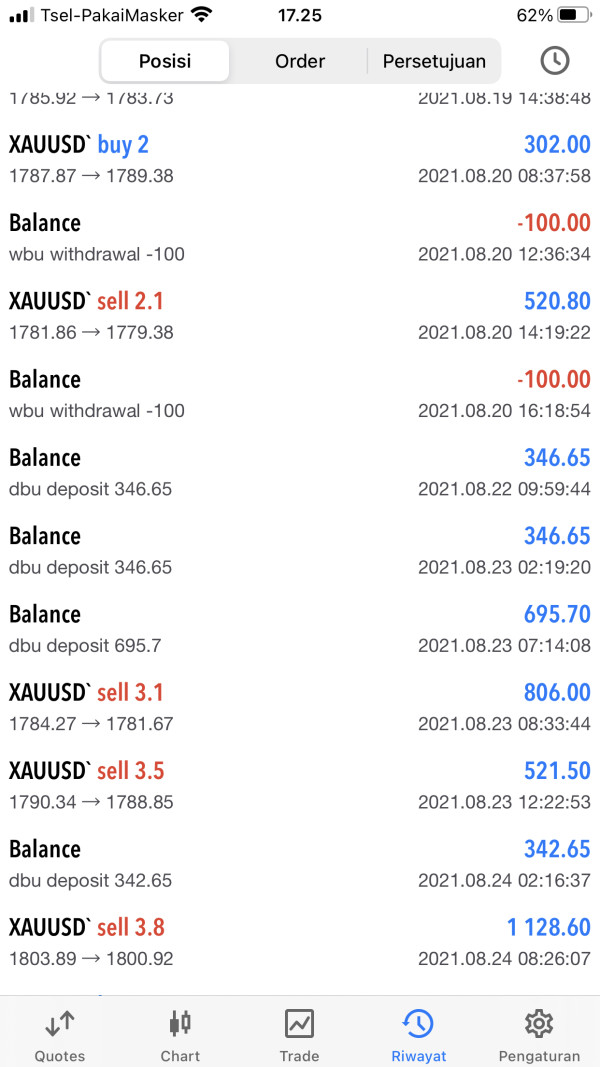Expand the XAUUSD buy 2 trade
The height and width of the screenshot is (1067, 600).
[300, 160]
